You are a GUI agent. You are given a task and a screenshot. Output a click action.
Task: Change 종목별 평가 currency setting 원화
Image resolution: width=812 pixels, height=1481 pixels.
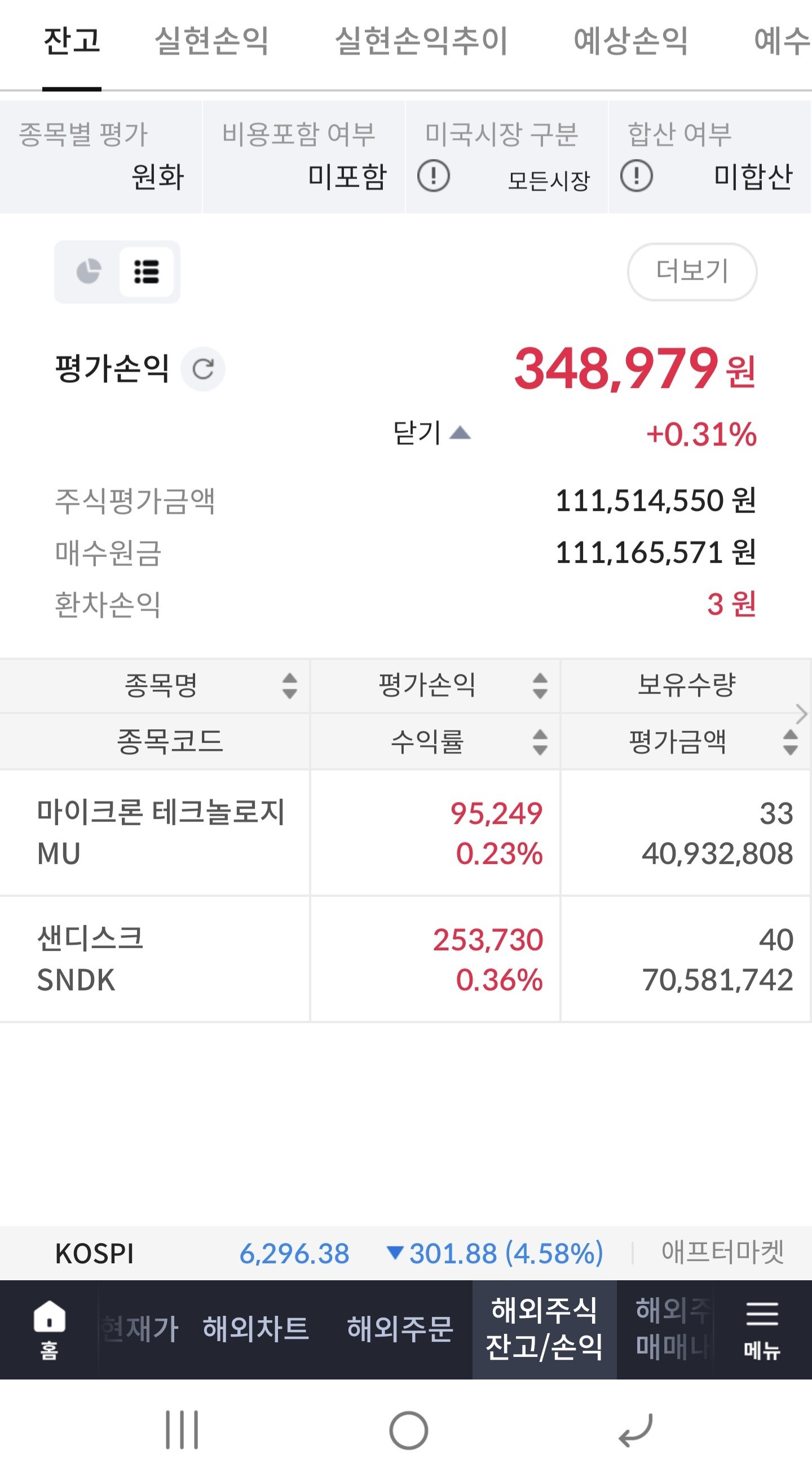(101, 157)
